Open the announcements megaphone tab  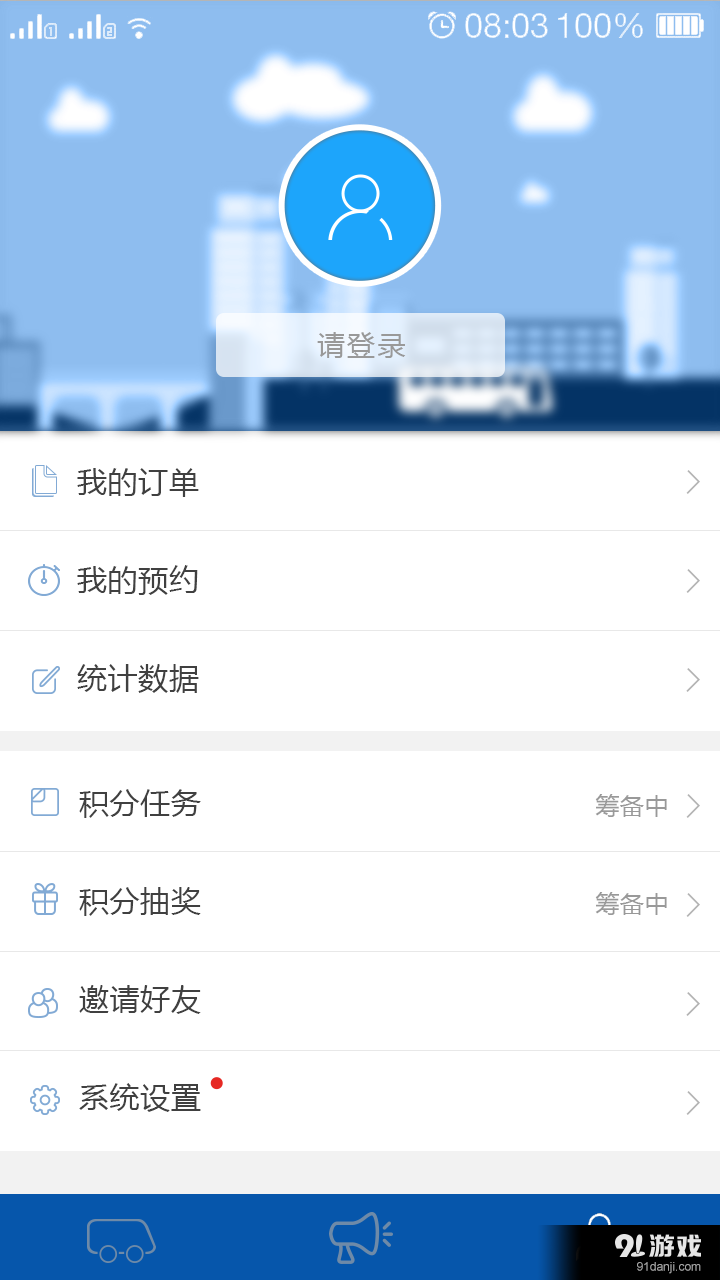coord(360,1238)
